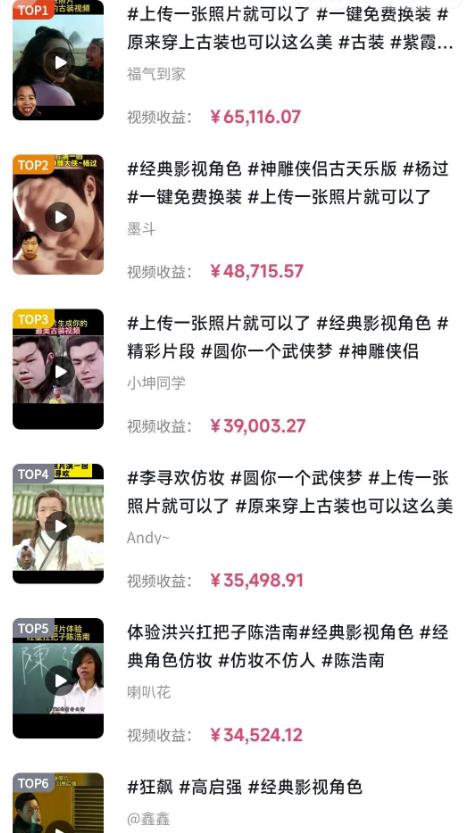Open the TOP4 李寻欢仿妆 video thumbnail
This screenshot has height=833, width=469.
point(58,524)
